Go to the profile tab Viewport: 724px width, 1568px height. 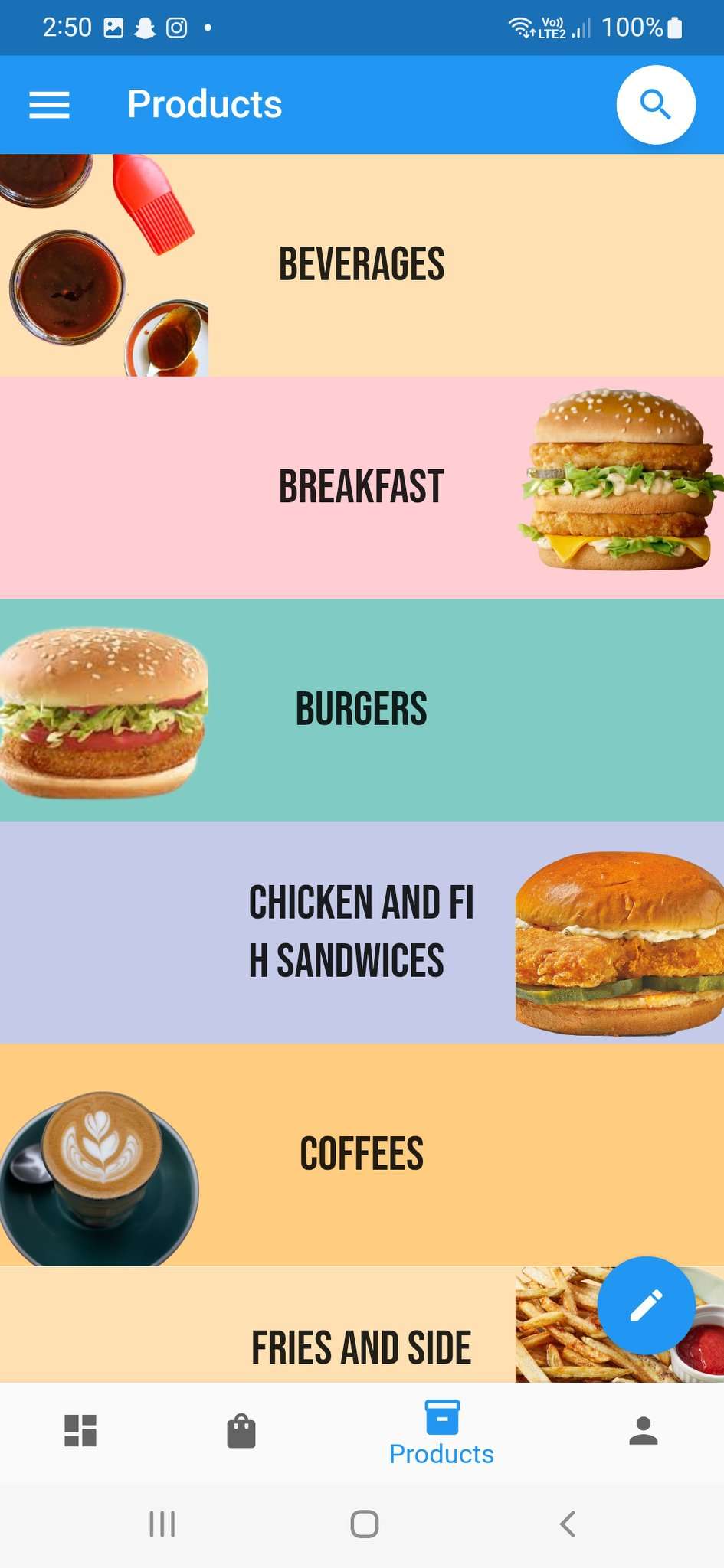pyautogui.click(x=644, y=1430)
